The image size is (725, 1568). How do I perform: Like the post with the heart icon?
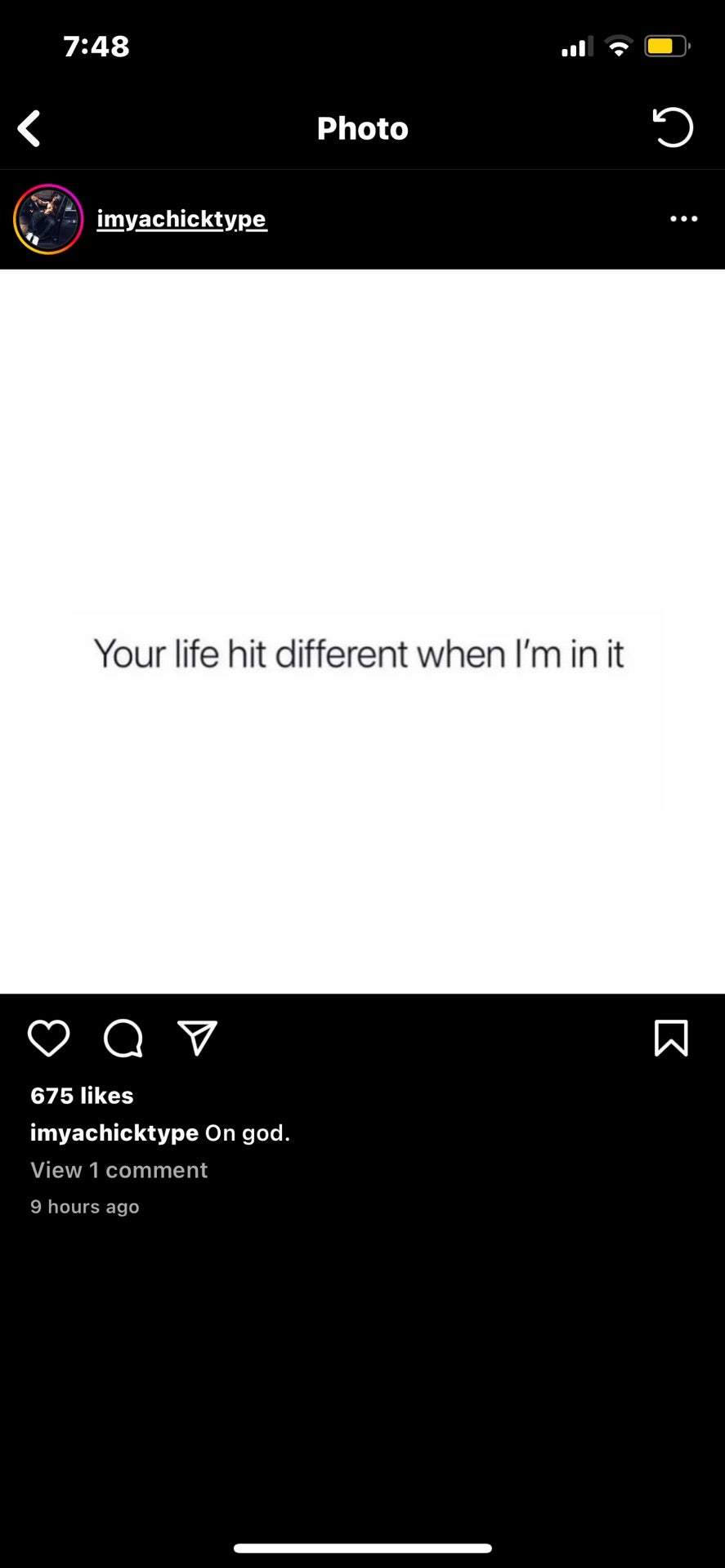(x=48, y=1039)
